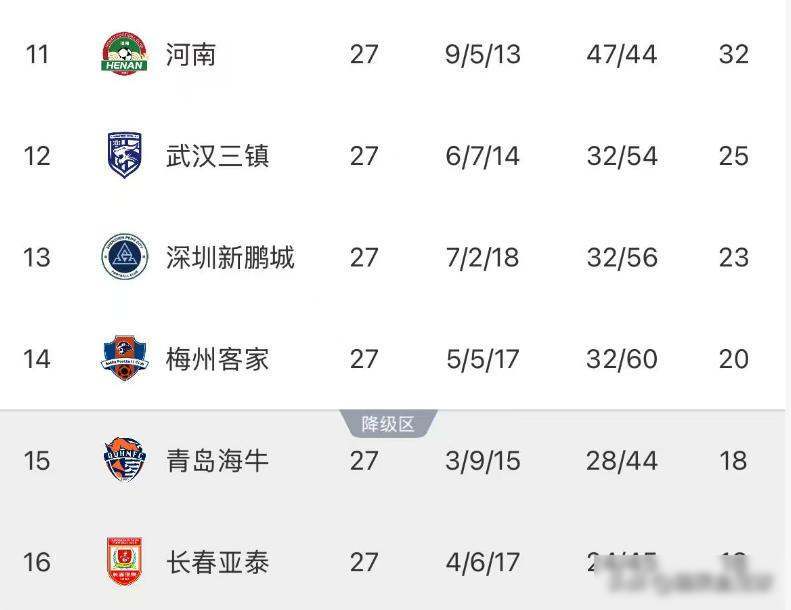Open the 武汉三镇 team row

pyautogui.click(x=217, y=156)
